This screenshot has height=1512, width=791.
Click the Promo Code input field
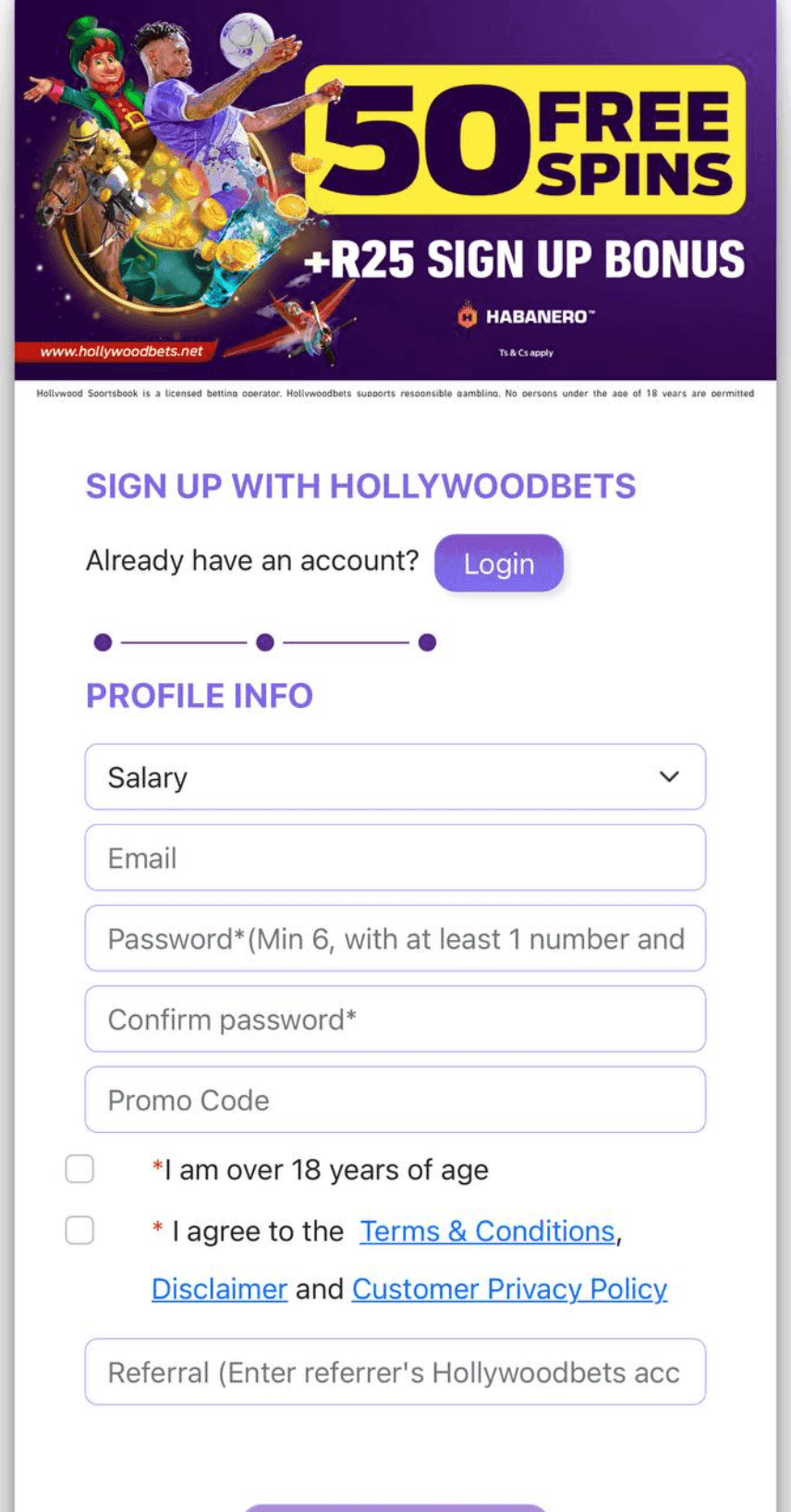click(x=395, y=1100)
